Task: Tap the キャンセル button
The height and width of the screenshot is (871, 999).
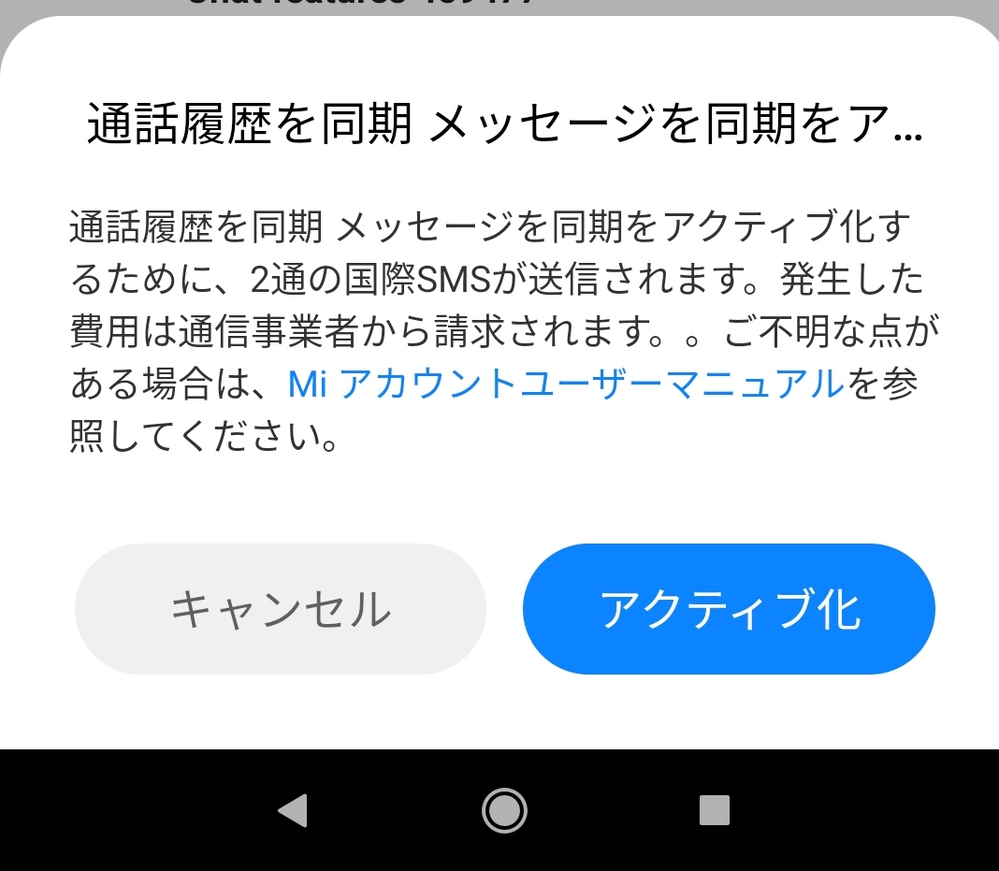Action: [280, 609]
